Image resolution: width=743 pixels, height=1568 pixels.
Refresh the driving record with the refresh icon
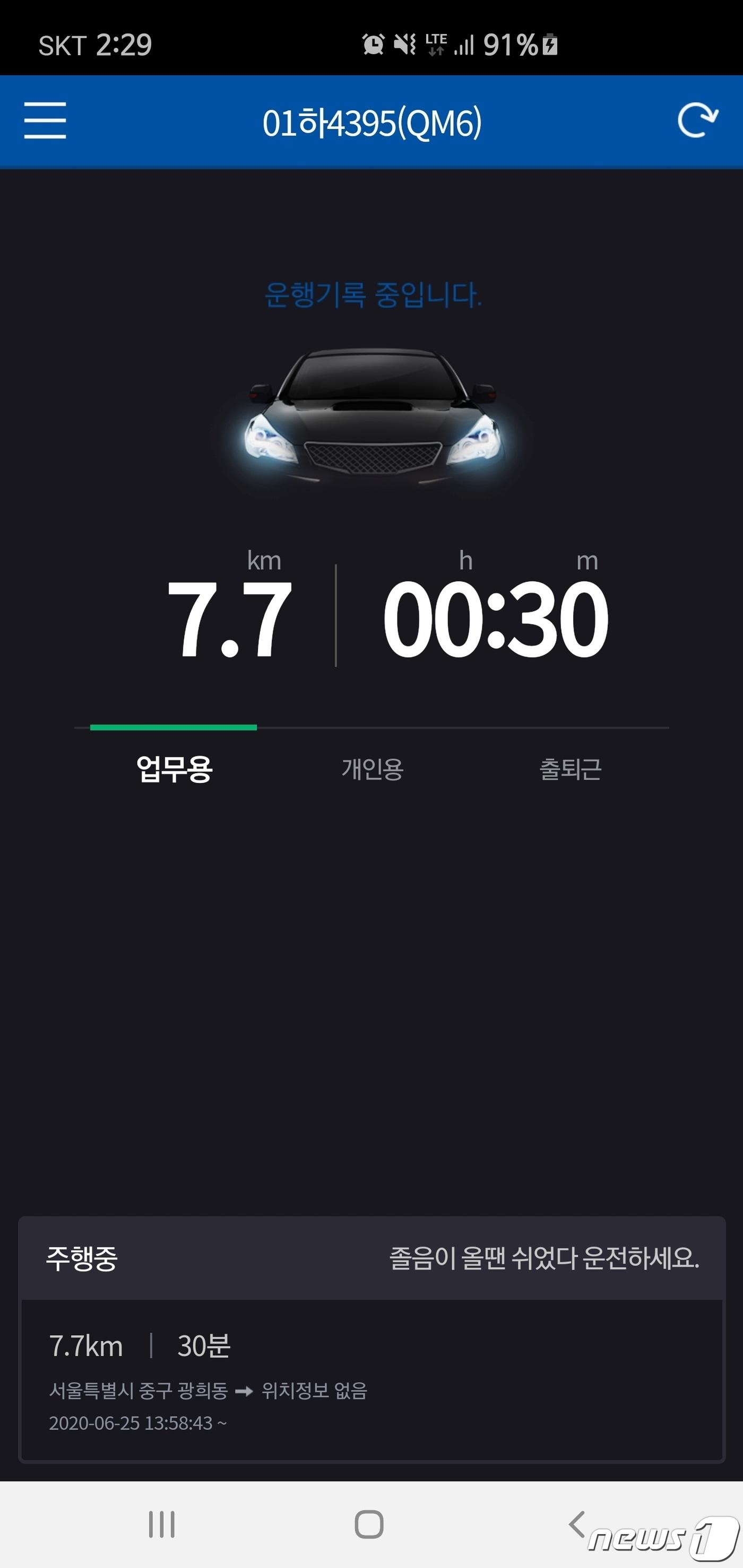coord(698,119)
